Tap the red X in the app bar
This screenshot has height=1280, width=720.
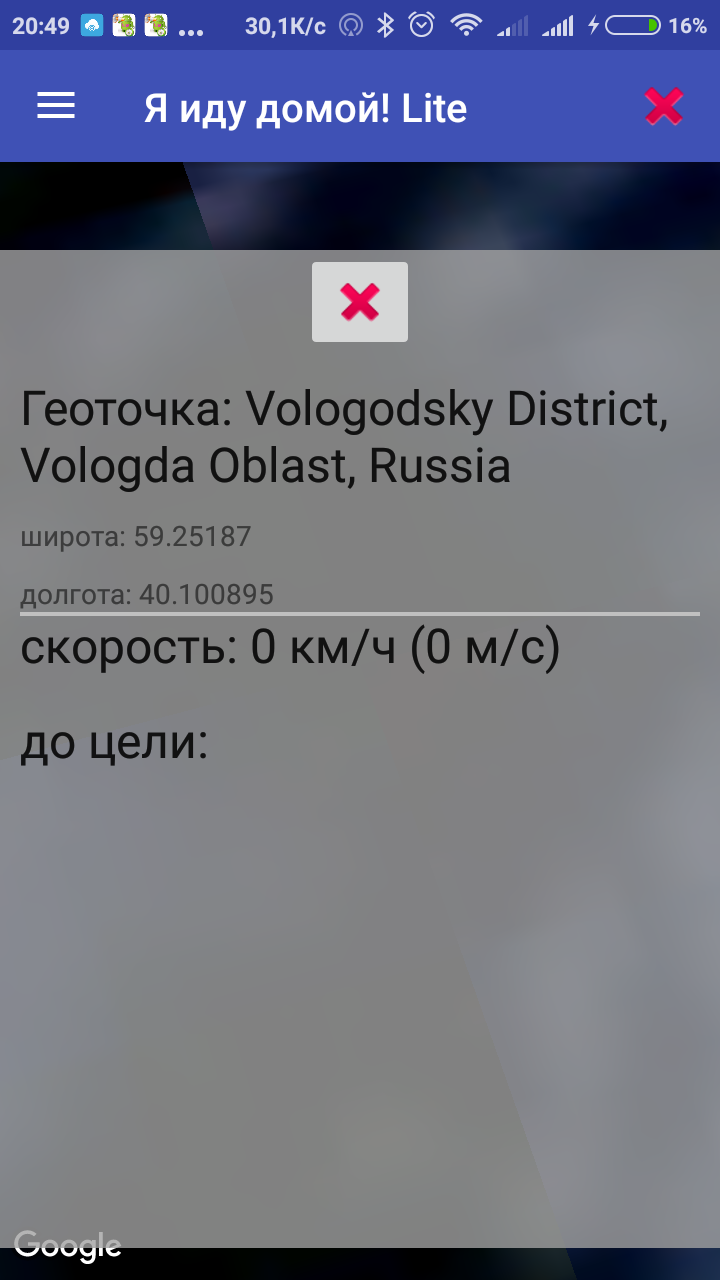[x=664, y=106]
